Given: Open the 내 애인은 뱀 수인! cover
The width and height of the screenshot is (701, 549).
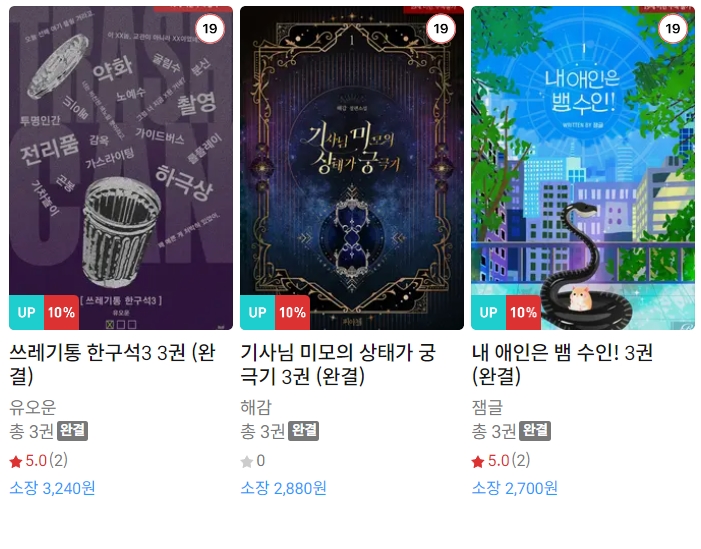Looking at the screenshot, I should [582, 168].
